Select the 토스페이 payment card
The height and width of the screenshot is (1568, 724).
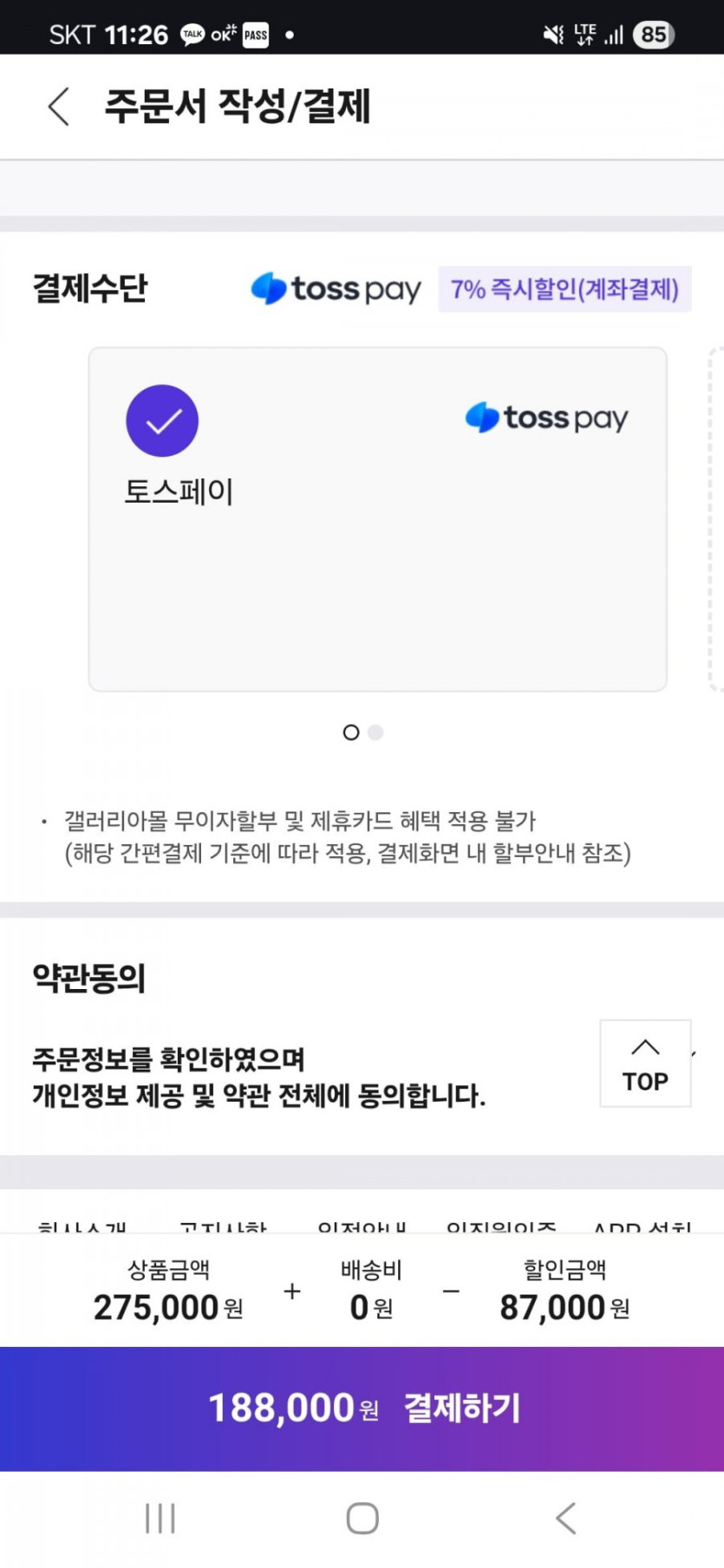click(x=377, y=518)
